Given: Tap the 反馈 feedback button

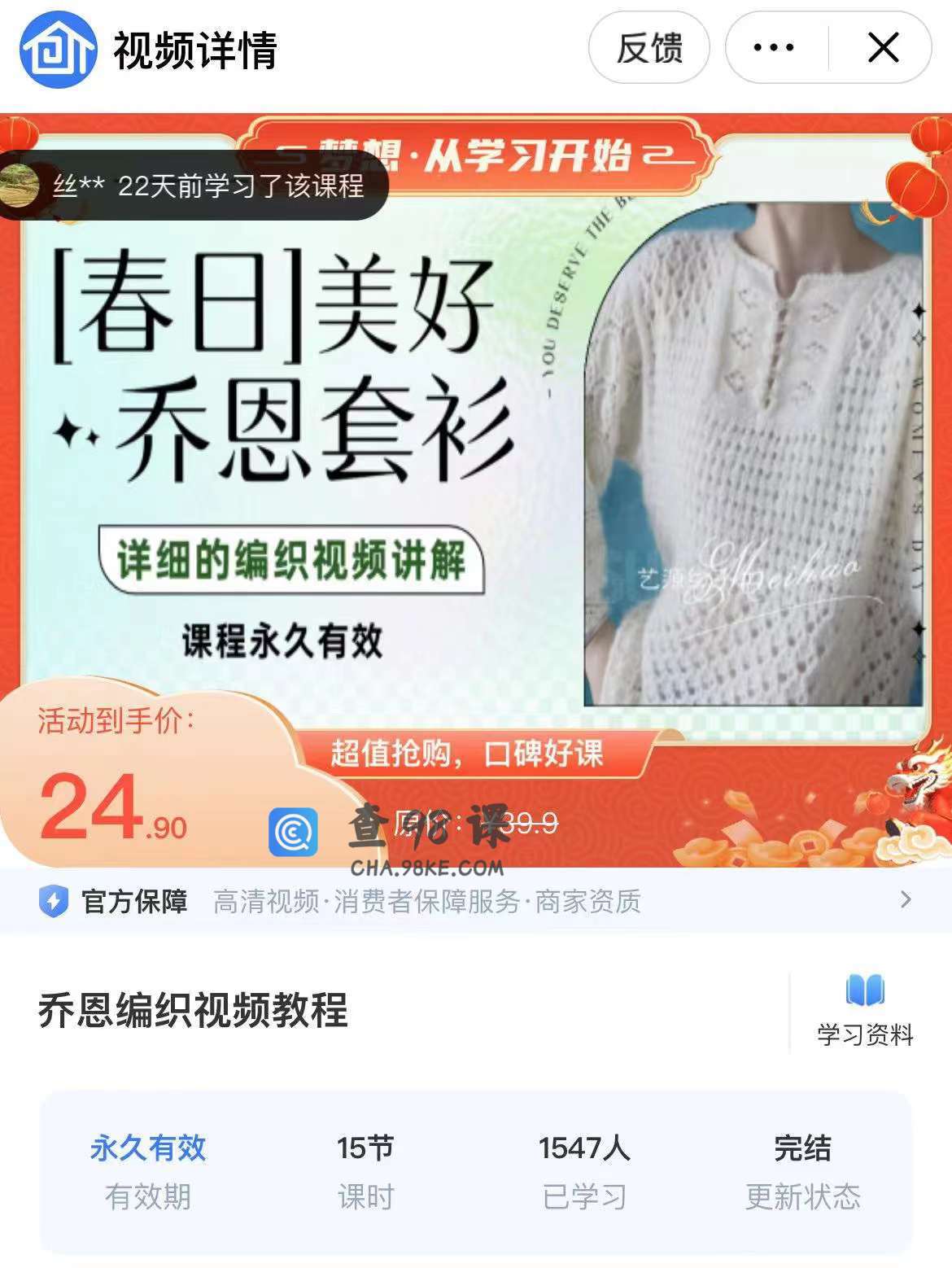Looking at the screenshot, I should (648, 48).
